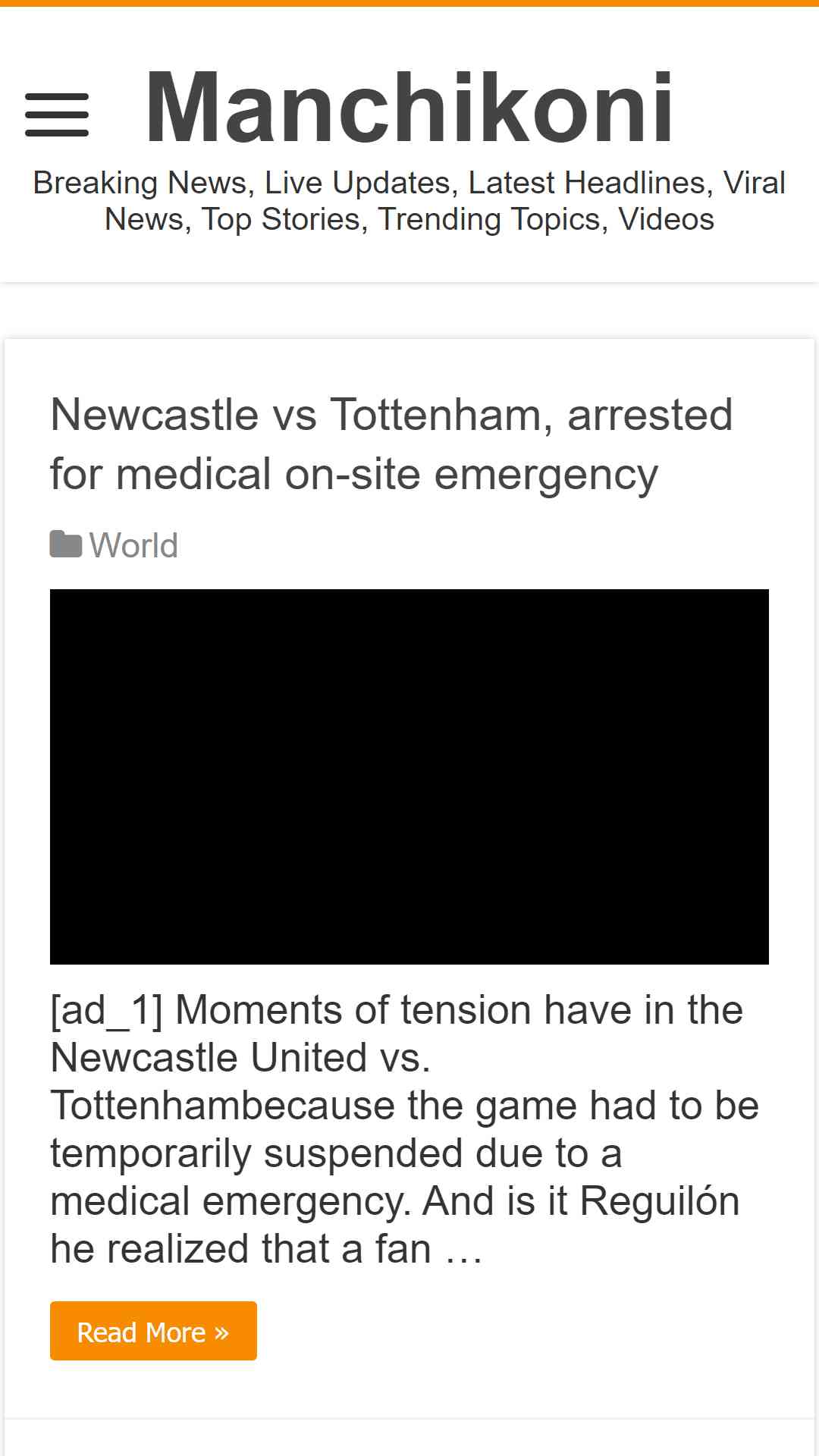Go to the Manchikoni site homepage
The width and height of the screenshot is (819, 1456).
click(409, 106)
